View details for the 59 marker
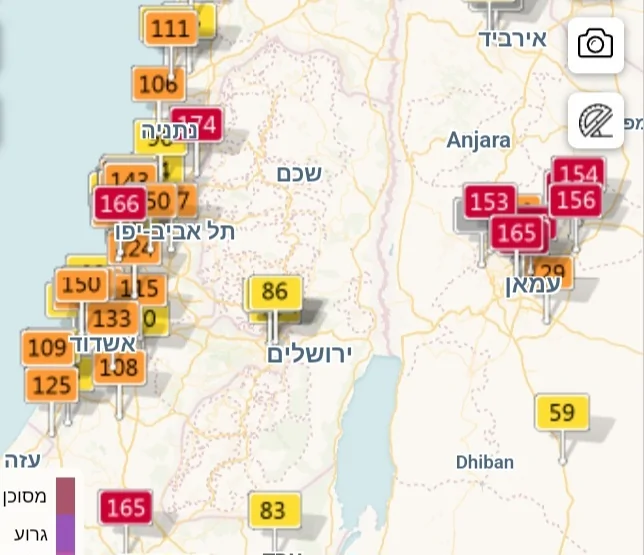Screen dimensions: 644x555 click(561, 412)
